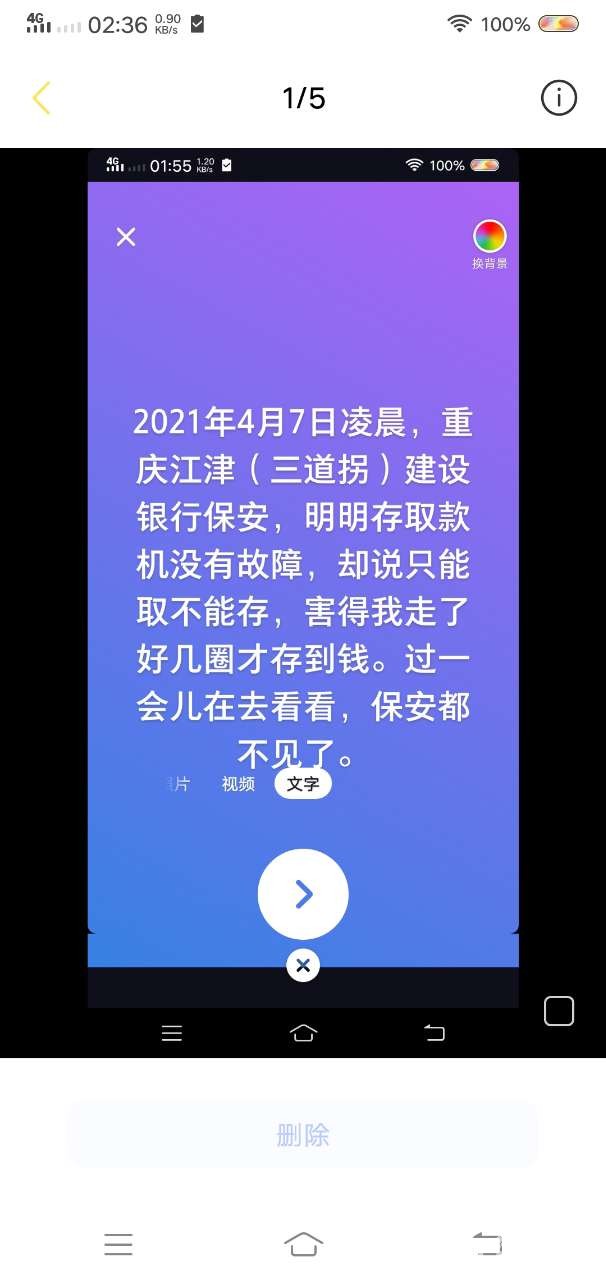The width and height of the screenshot is (606, 1280).
Task: Open the image info details
Action: pyautogui.click(x=559, y=98)
